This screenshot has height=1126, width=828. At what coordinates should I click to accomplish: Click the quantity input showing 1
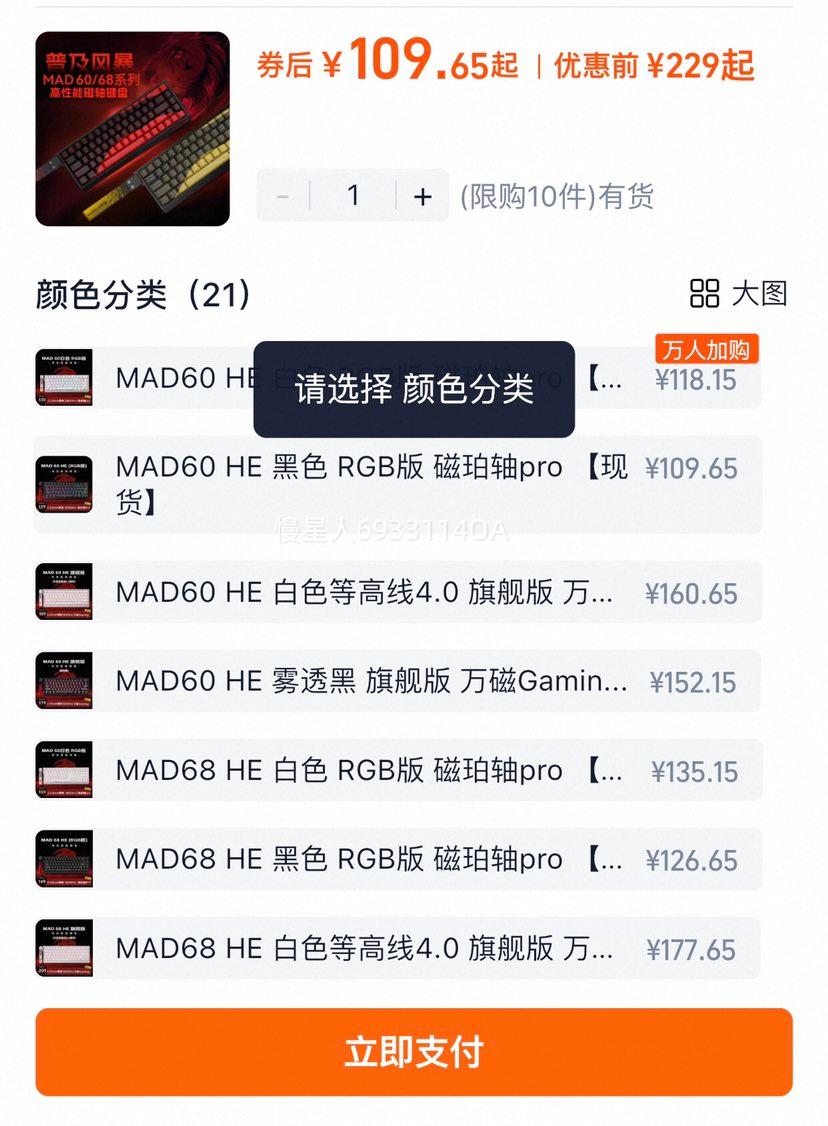(x=354, y=197)
